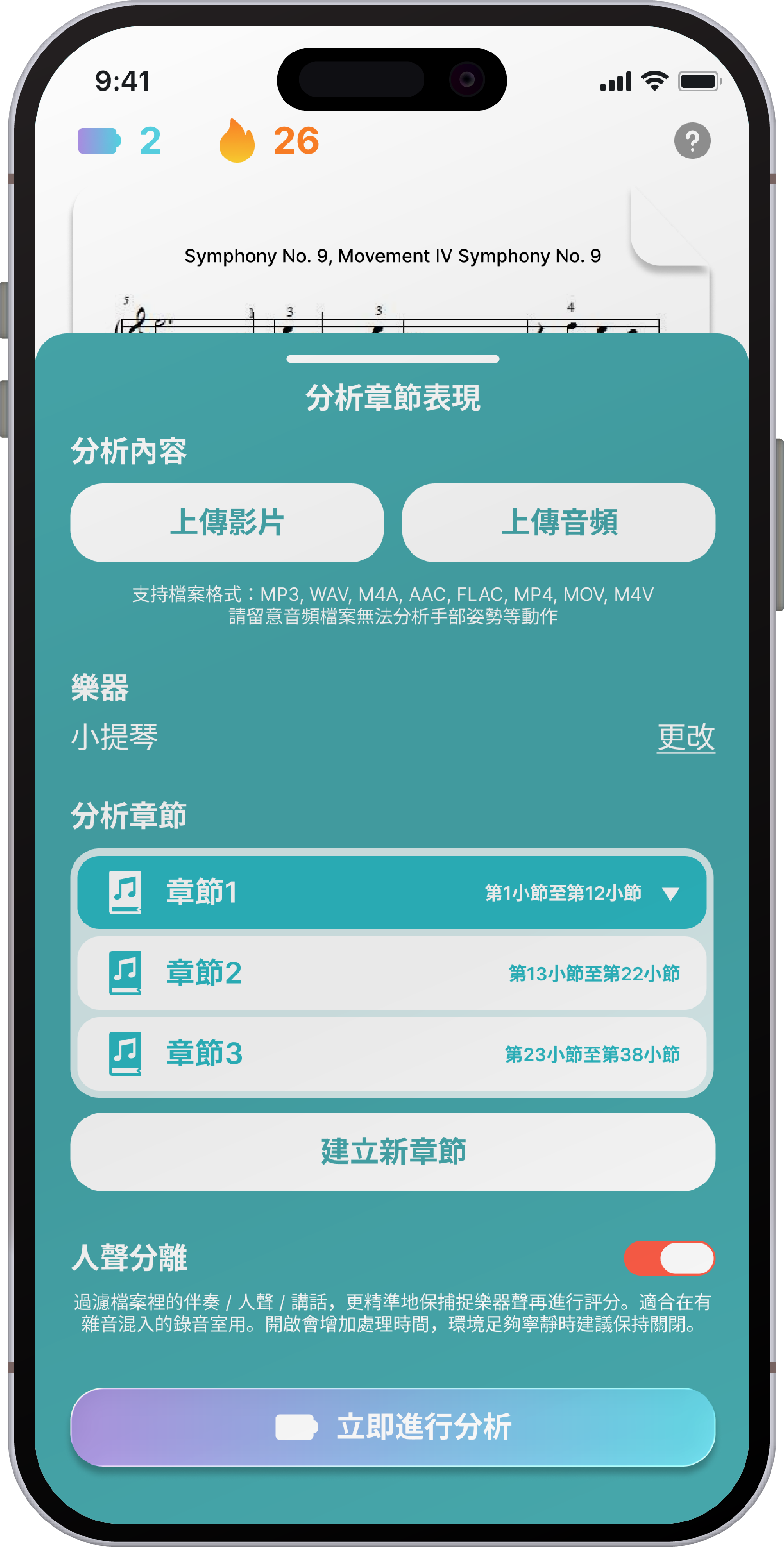Image resolution: width=784 pixels, height=1547 pixels.
Task: Tap the fire streak counter 26
Action: coord(269,141)
